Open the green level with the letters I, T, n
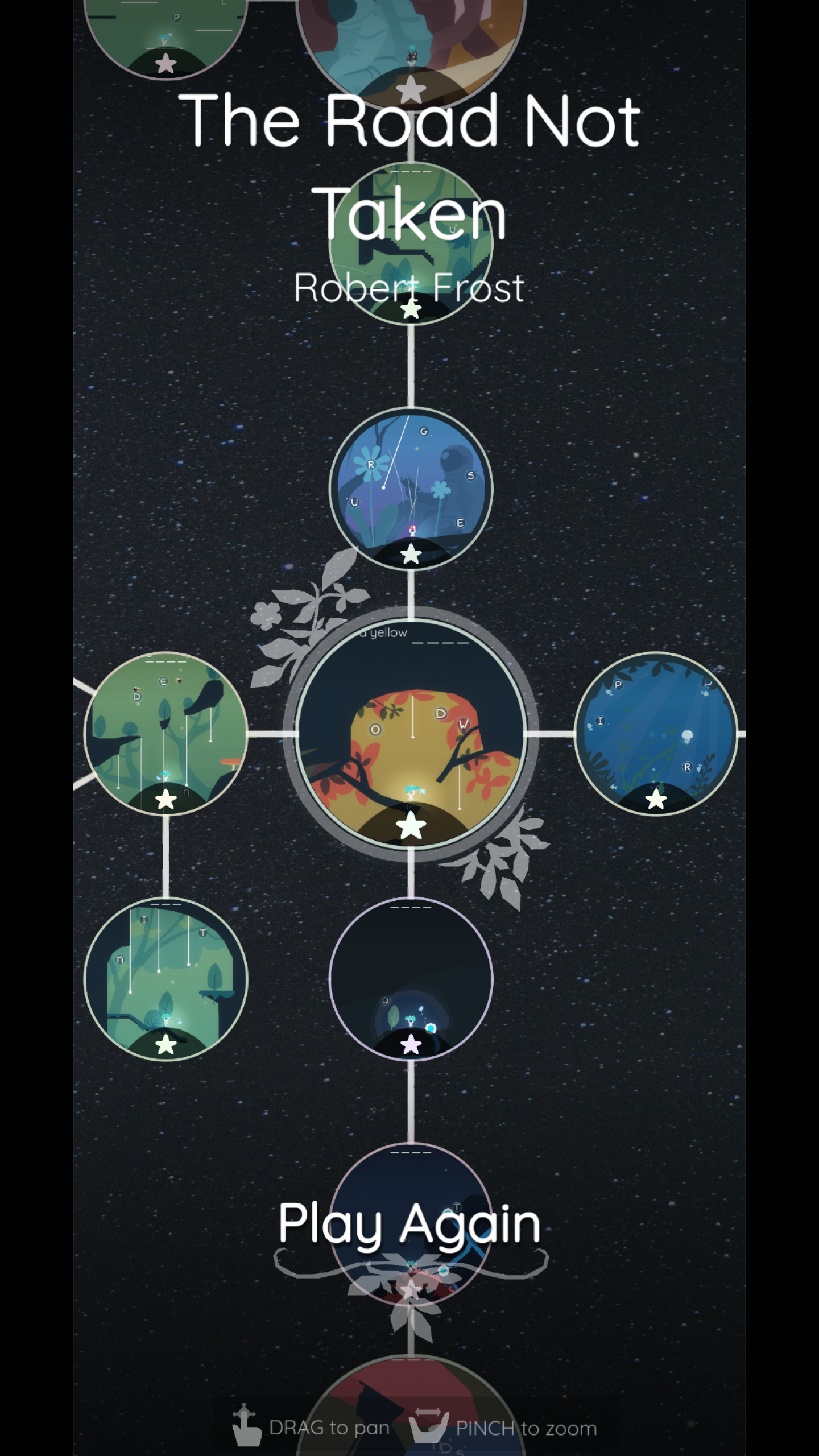 pyautogui.click(x=166, y=979)
